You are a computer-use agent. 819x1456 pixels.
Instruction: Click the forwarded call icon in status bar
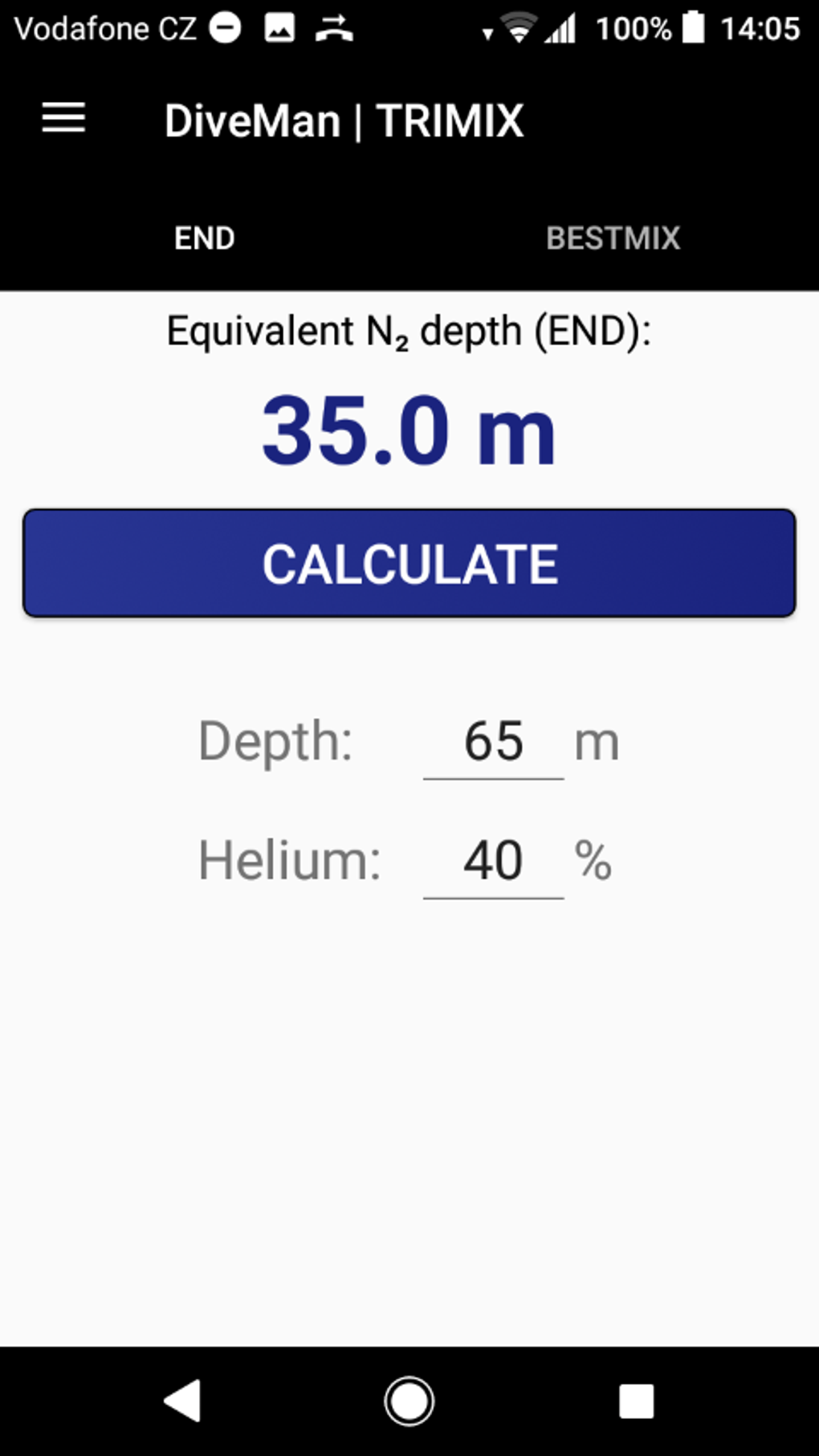tap(333, 29)
